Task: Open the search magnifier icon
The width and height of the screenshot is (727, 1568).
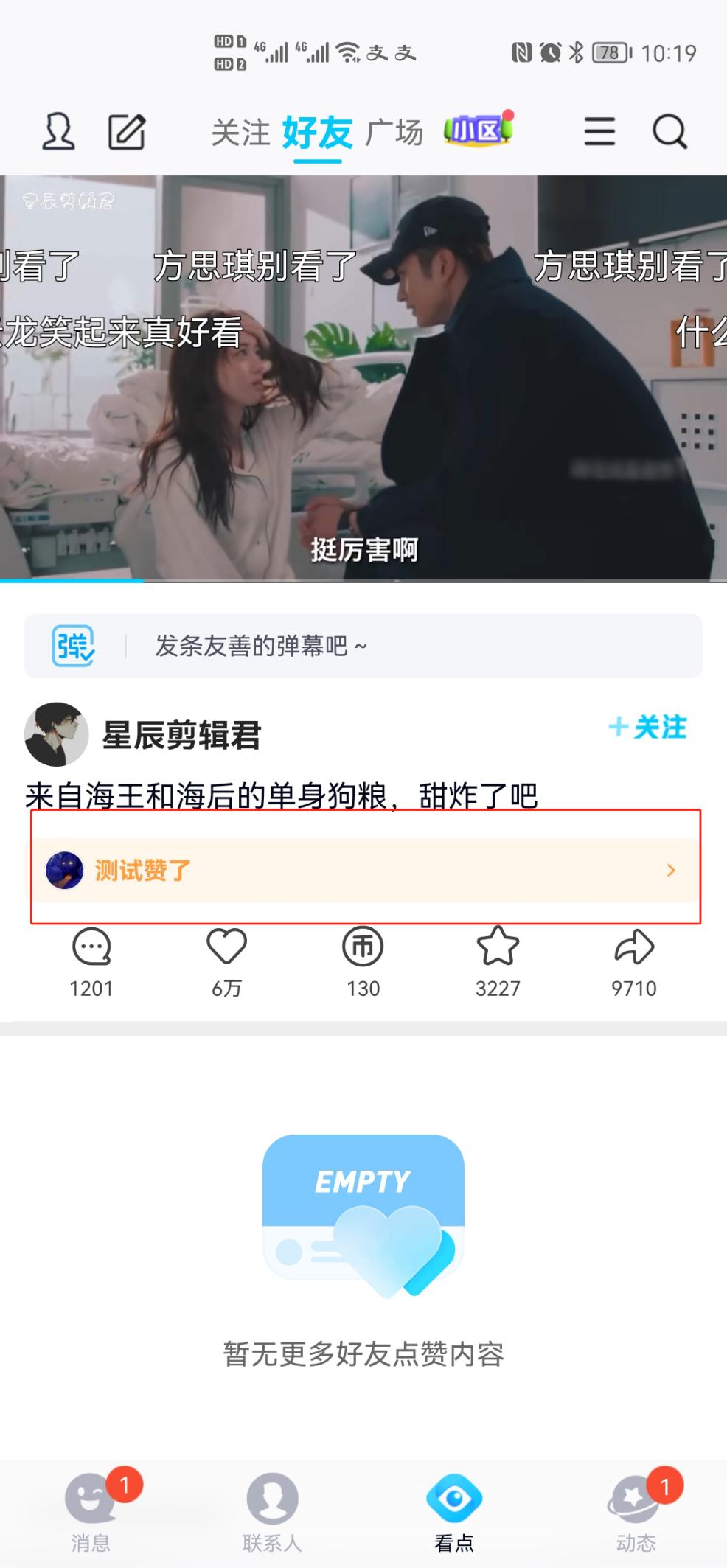Action: click(x=669, y=132)
